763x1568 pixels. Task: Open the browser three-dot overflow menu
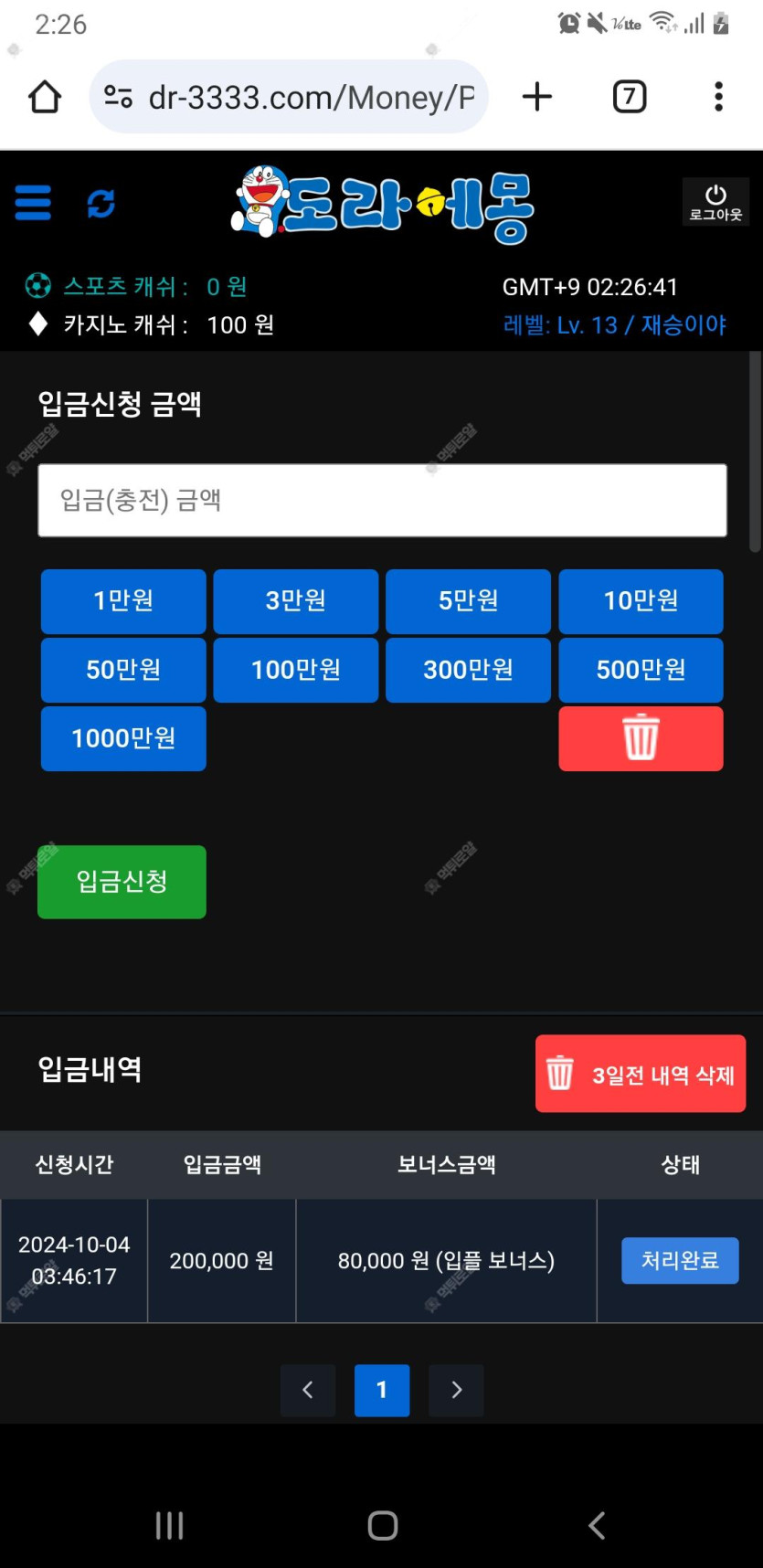pos(718,96)
